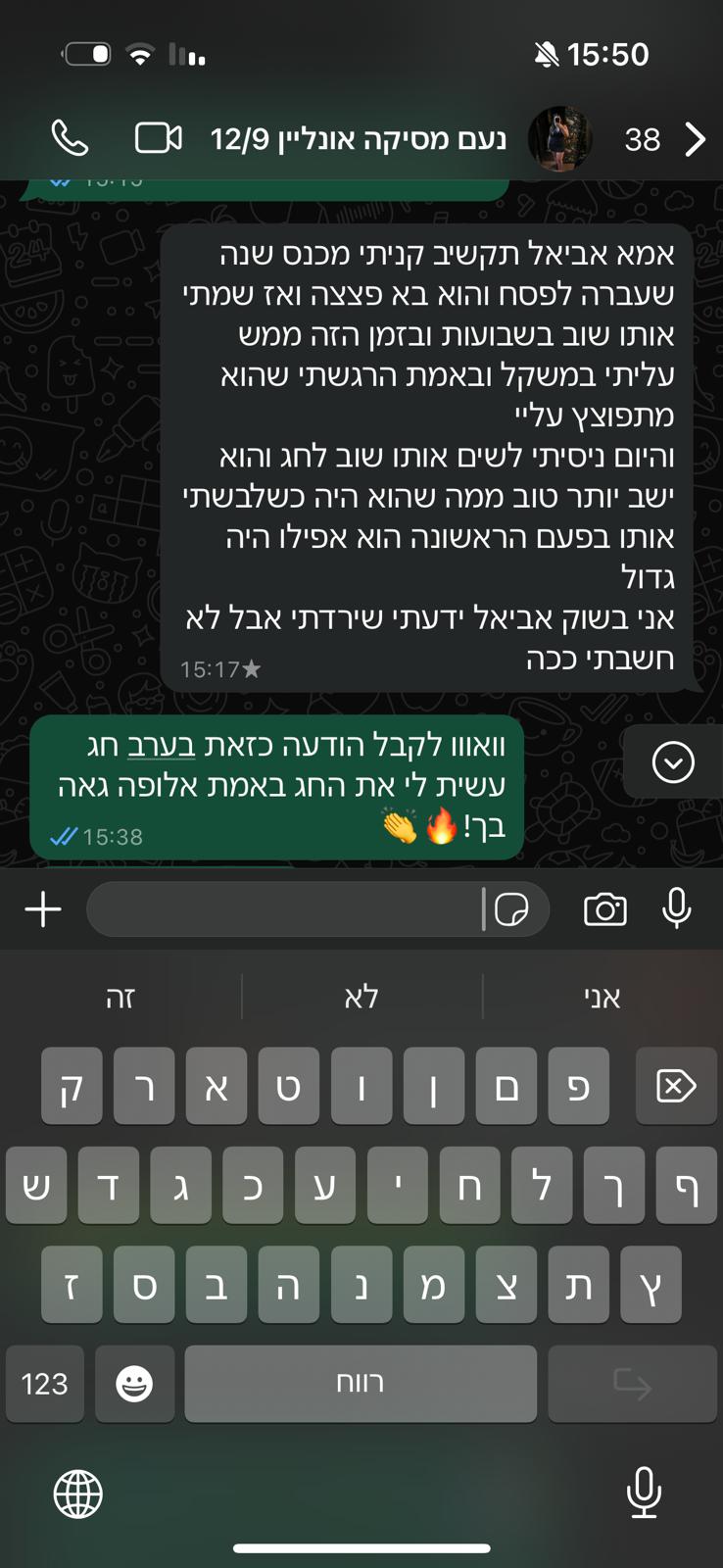
Task: Open camera to take a photo
Action: (x=604, y=909)
